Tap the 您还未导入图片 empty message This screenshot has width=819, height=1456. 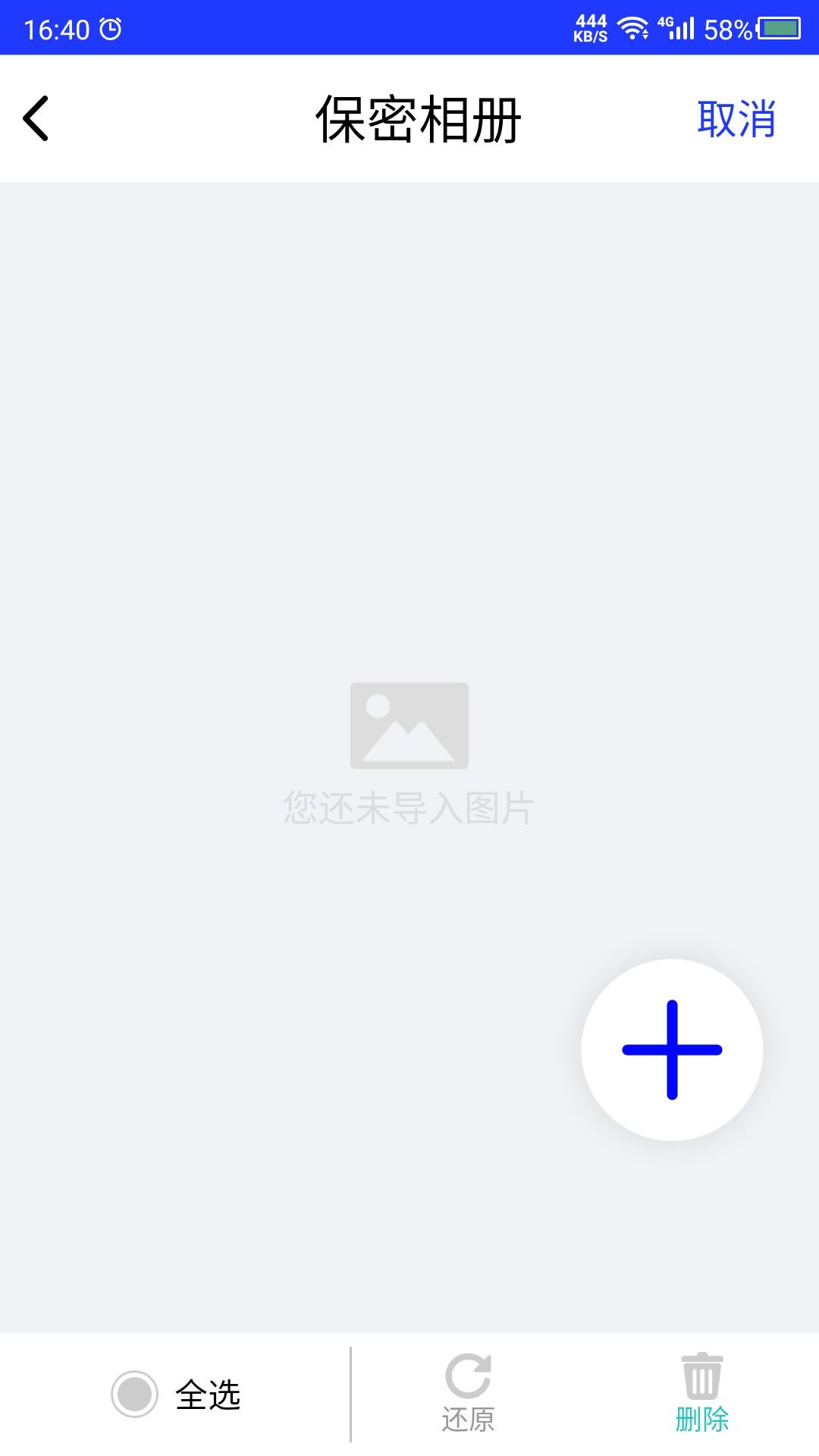tap(409, 810)
